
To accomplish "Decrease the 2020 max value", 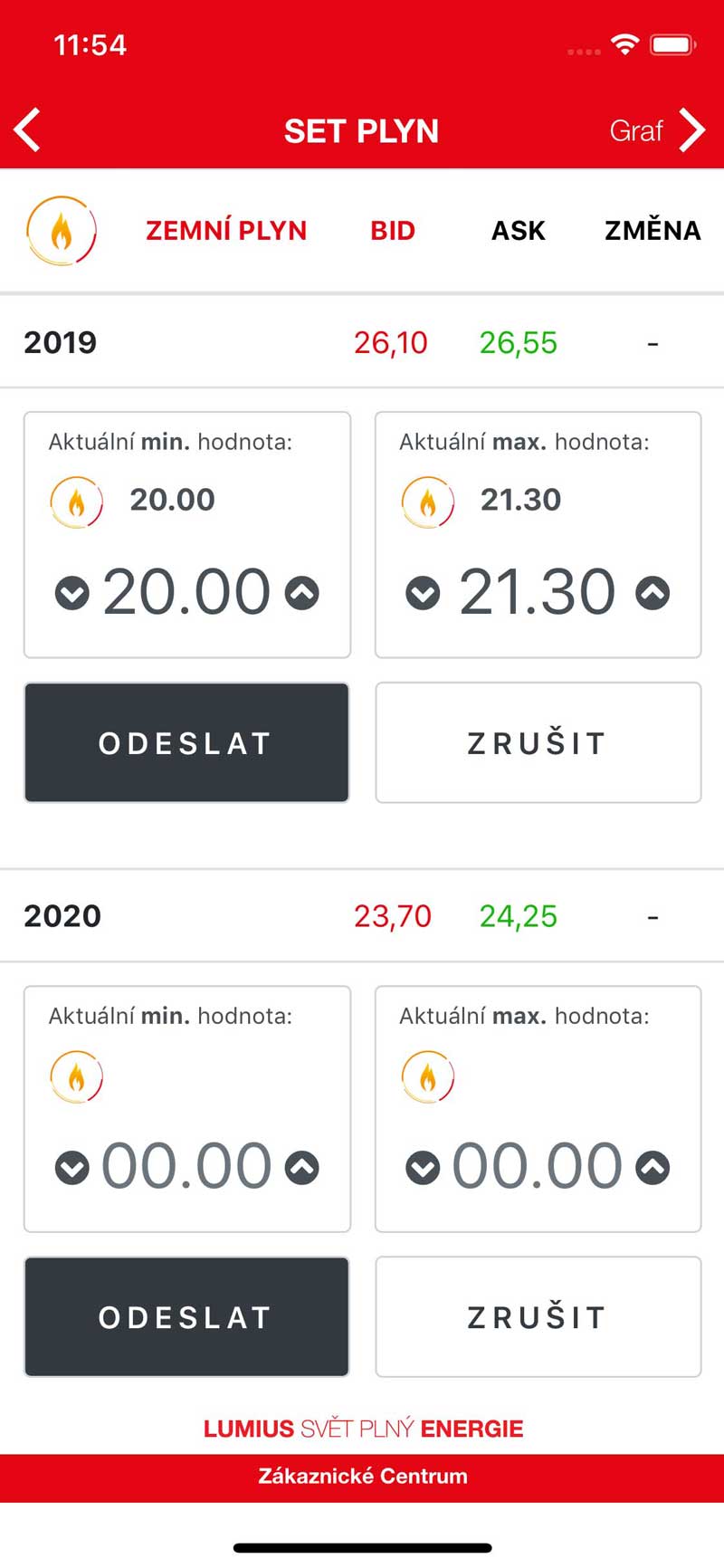I will [423, 1168].
